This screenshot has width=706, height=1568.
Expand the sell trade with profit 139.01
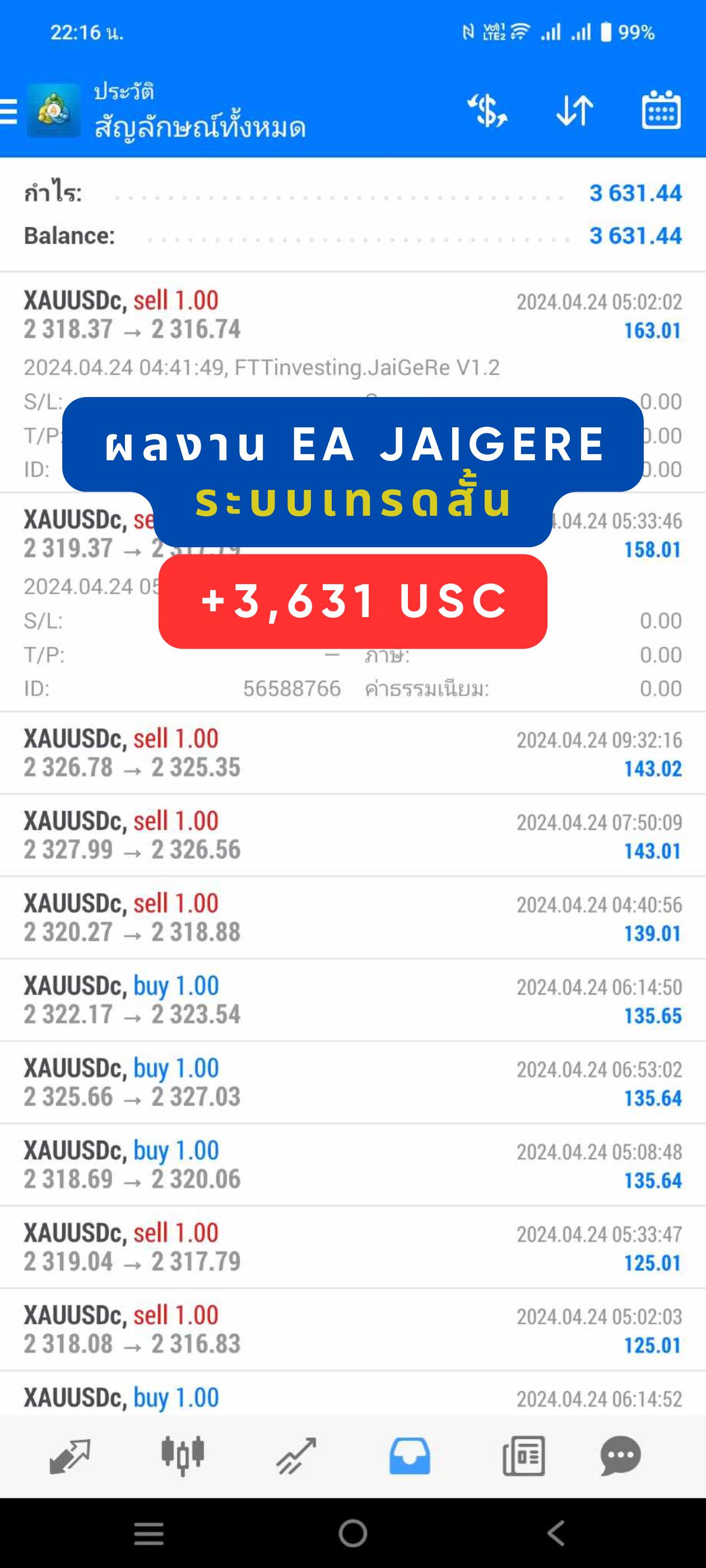pyautogui.click(x=352, y=917)
